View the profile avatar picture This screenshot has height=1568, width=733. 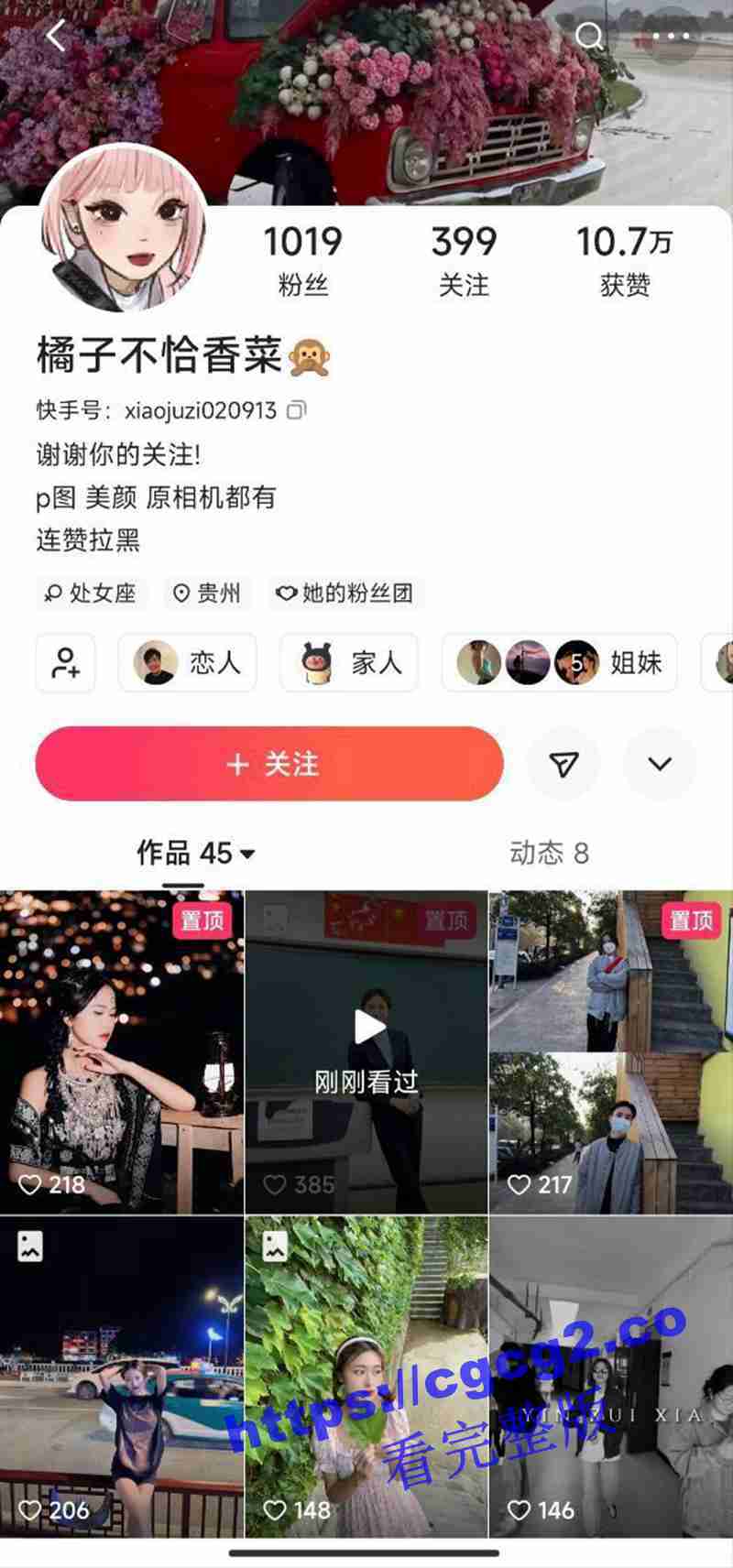[123, 230]
